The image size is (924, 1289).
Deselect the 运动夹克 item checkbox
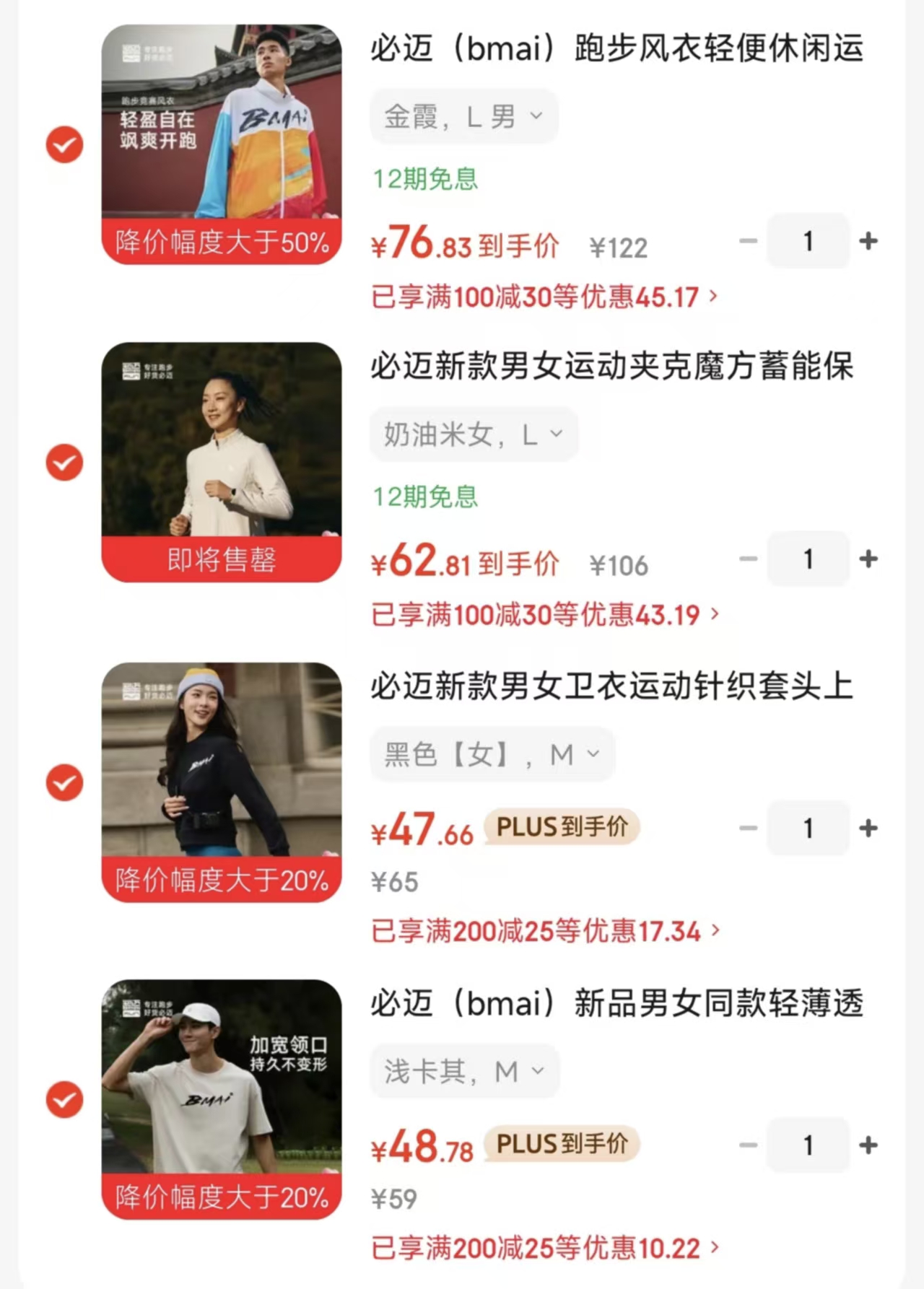coord(65,463)
